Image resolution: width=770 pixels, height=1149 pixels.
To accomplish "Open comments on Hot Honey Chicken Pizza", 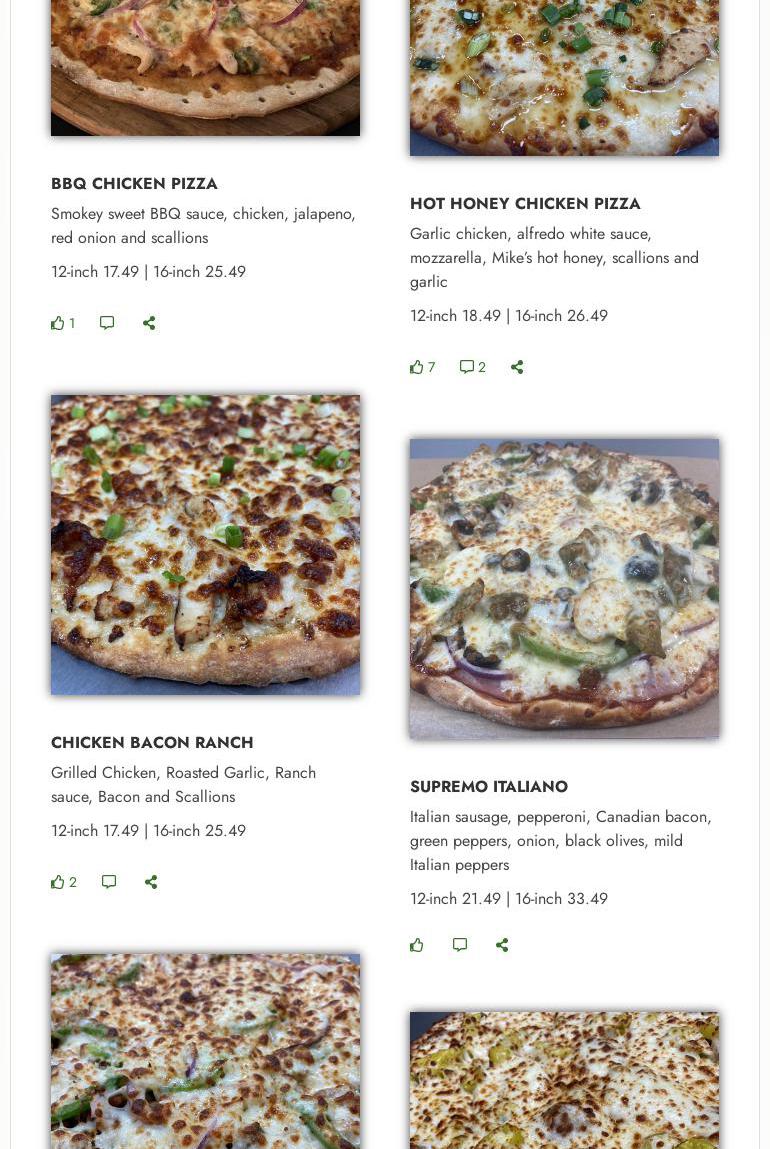I will [x=467, y=367].
